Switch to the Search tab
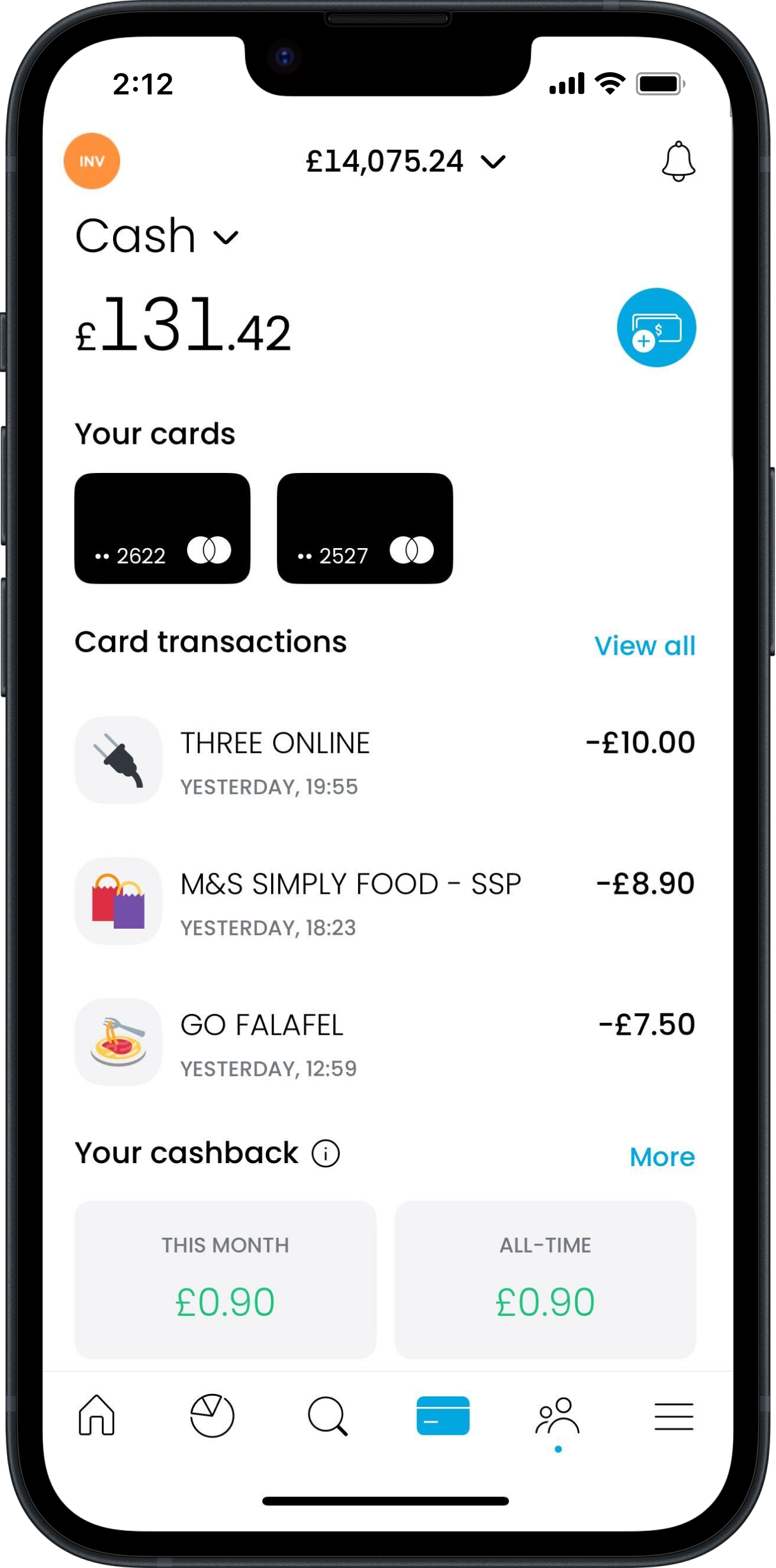 point(327,1416)
